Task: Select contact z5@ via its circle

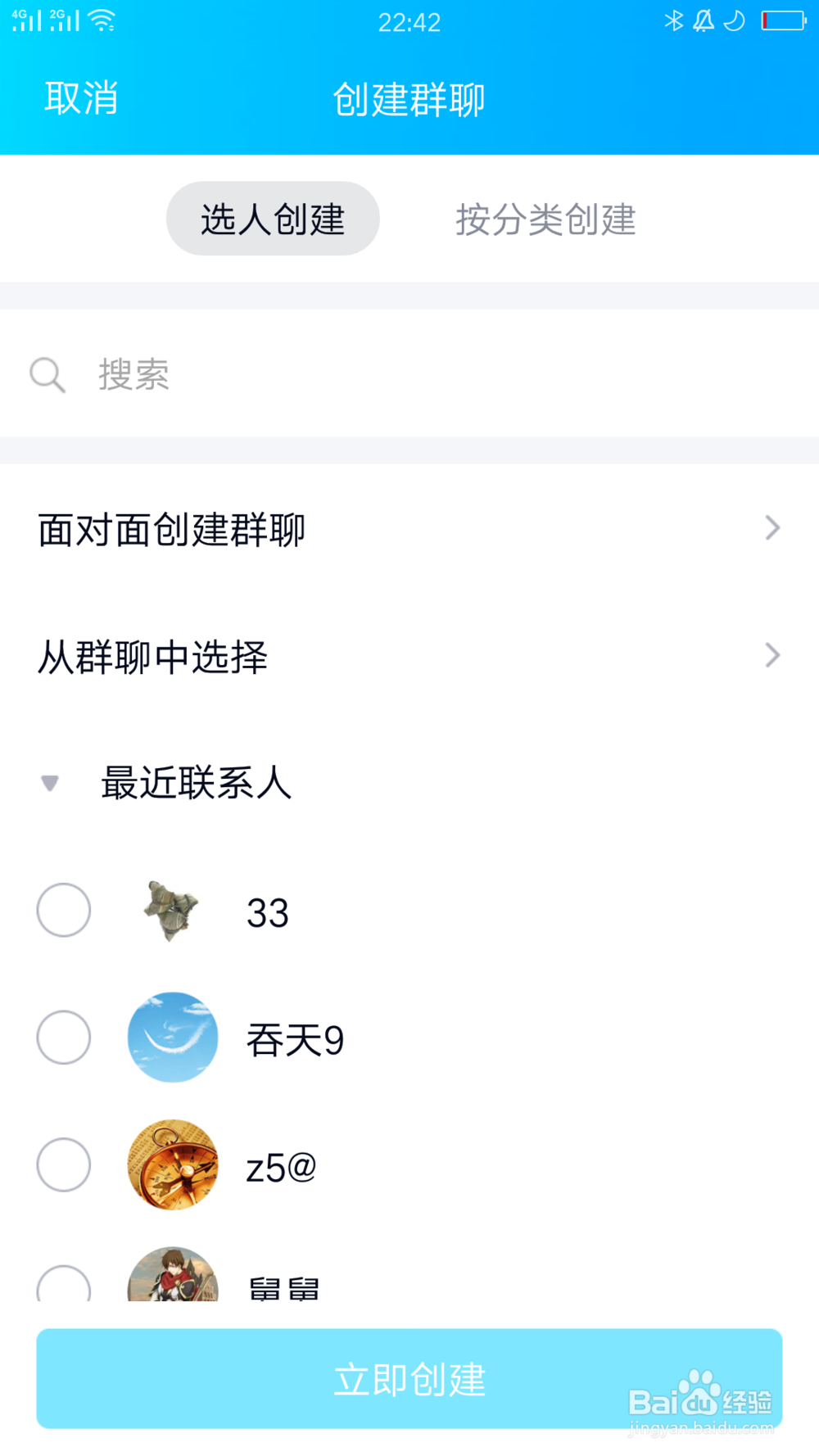Action: coord(63,1164)
